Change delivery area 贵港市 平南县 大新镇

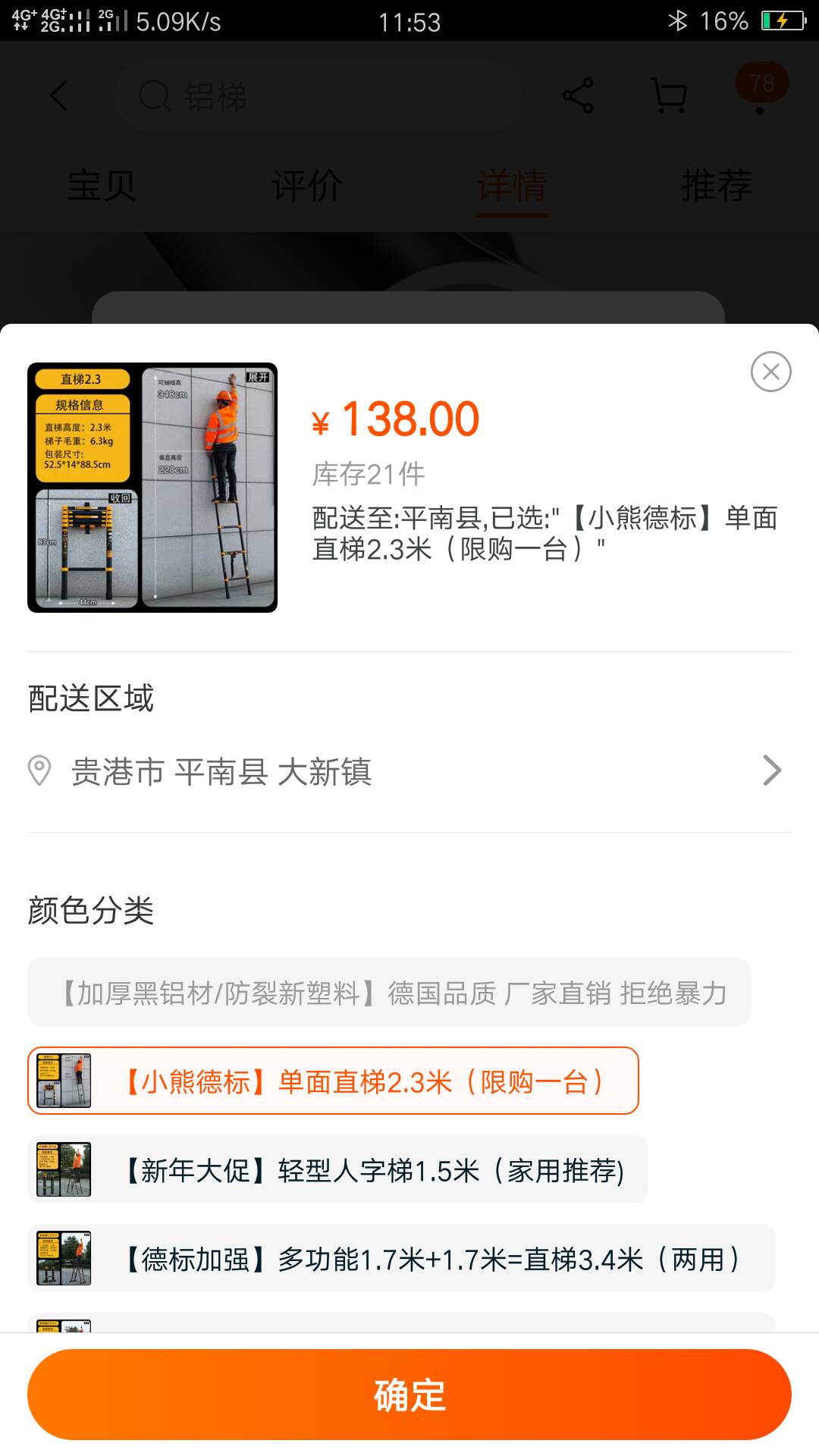[408, 771]
